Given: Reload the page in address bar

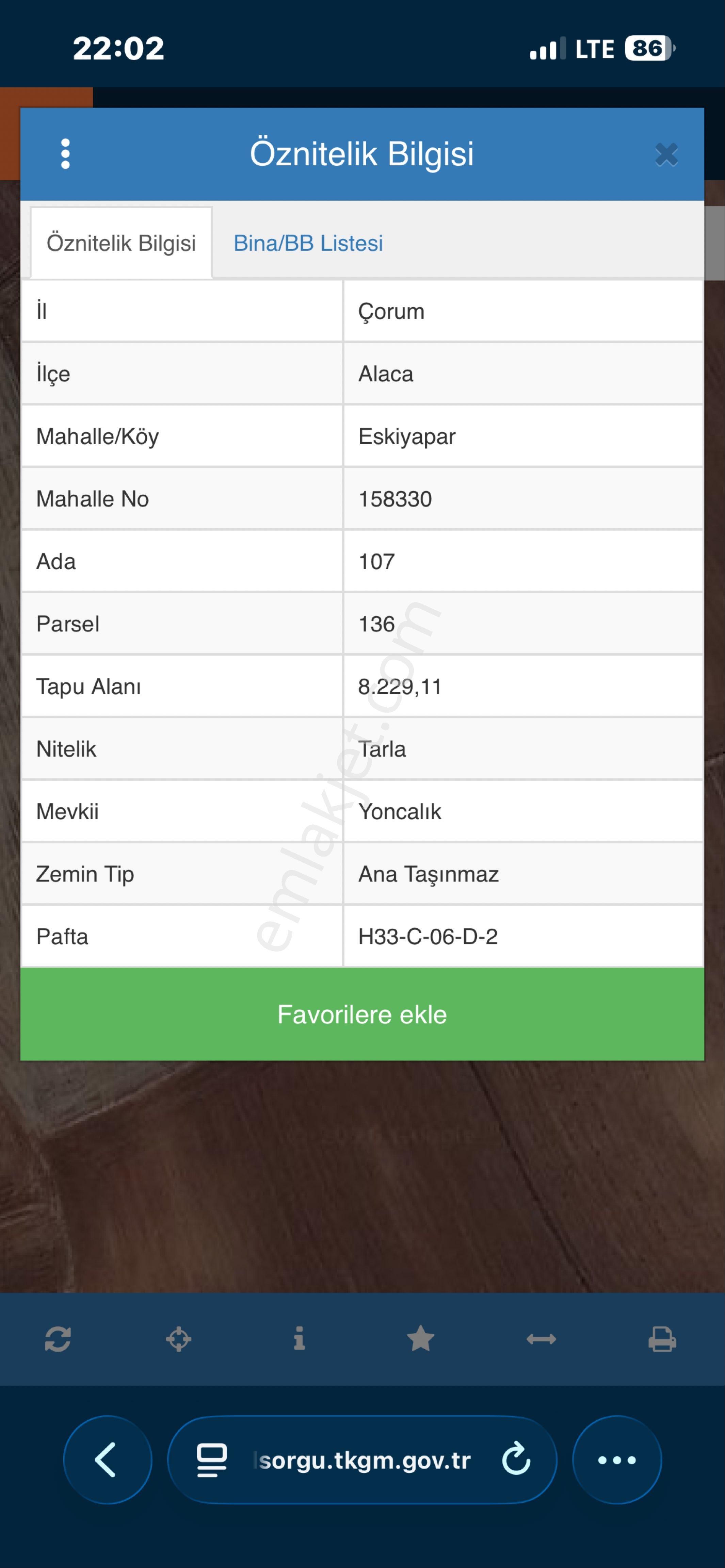Looking at the screenshot, I should click(516, 1460).
